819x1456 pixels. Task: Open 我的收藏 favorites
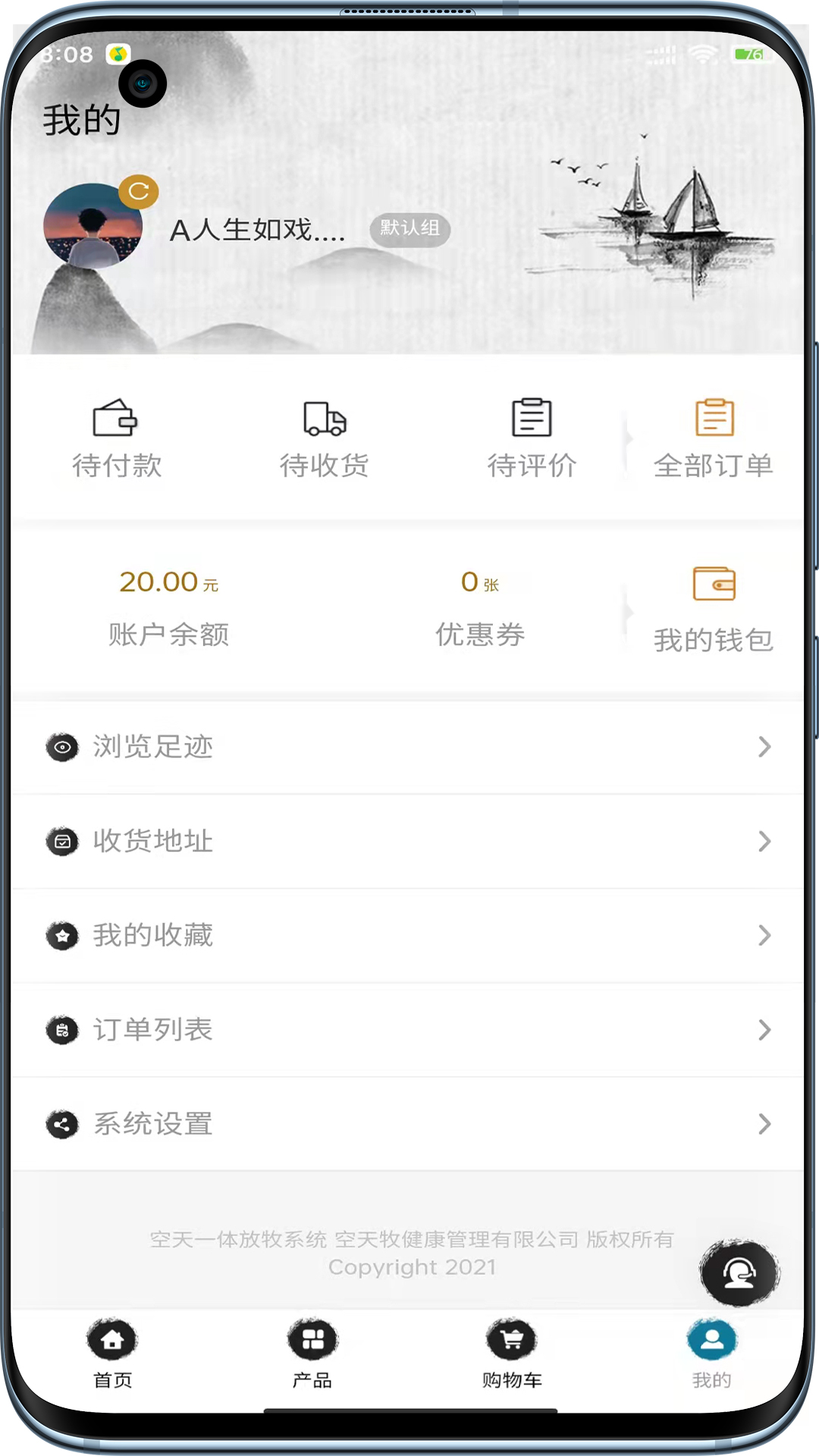[x=408, y=935]
